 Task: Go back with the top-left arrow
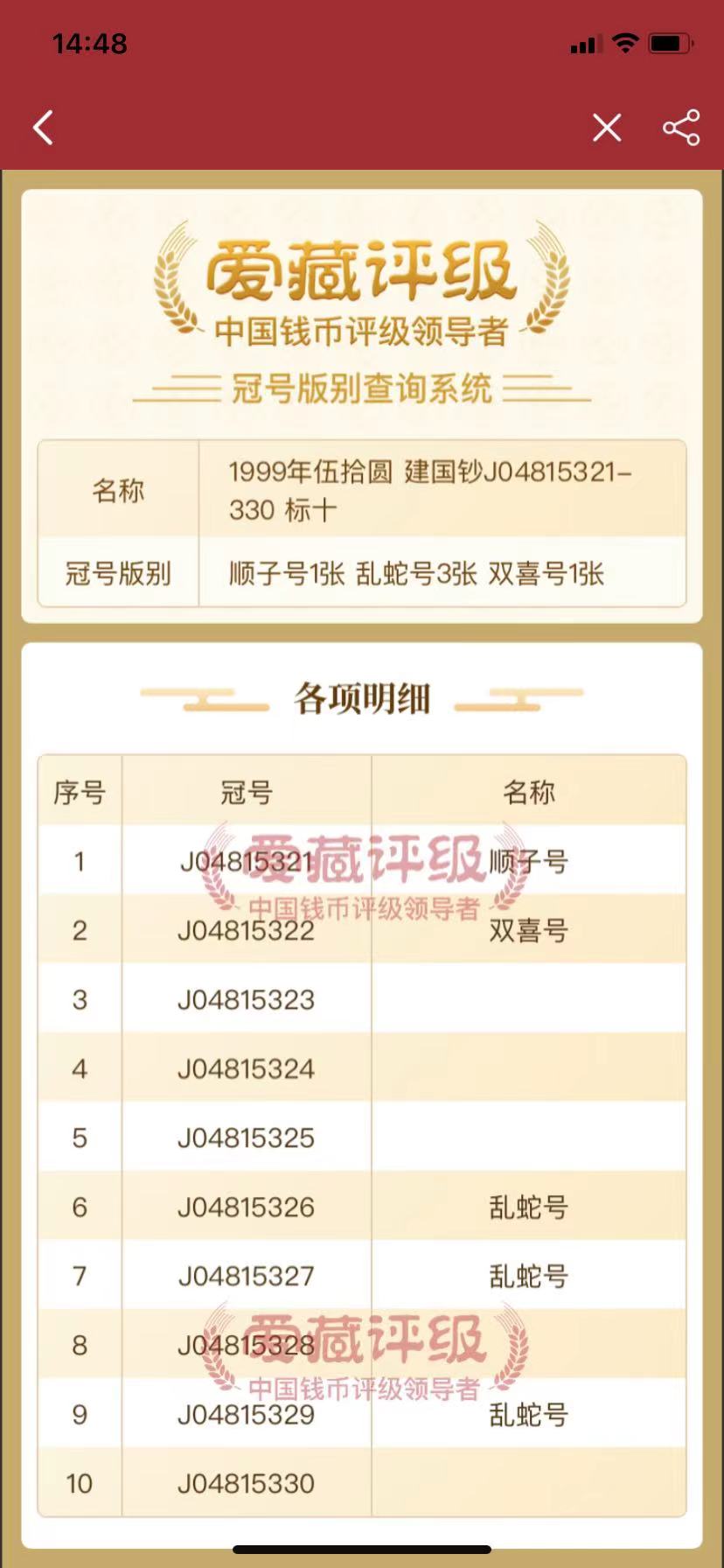click(43, 128)
